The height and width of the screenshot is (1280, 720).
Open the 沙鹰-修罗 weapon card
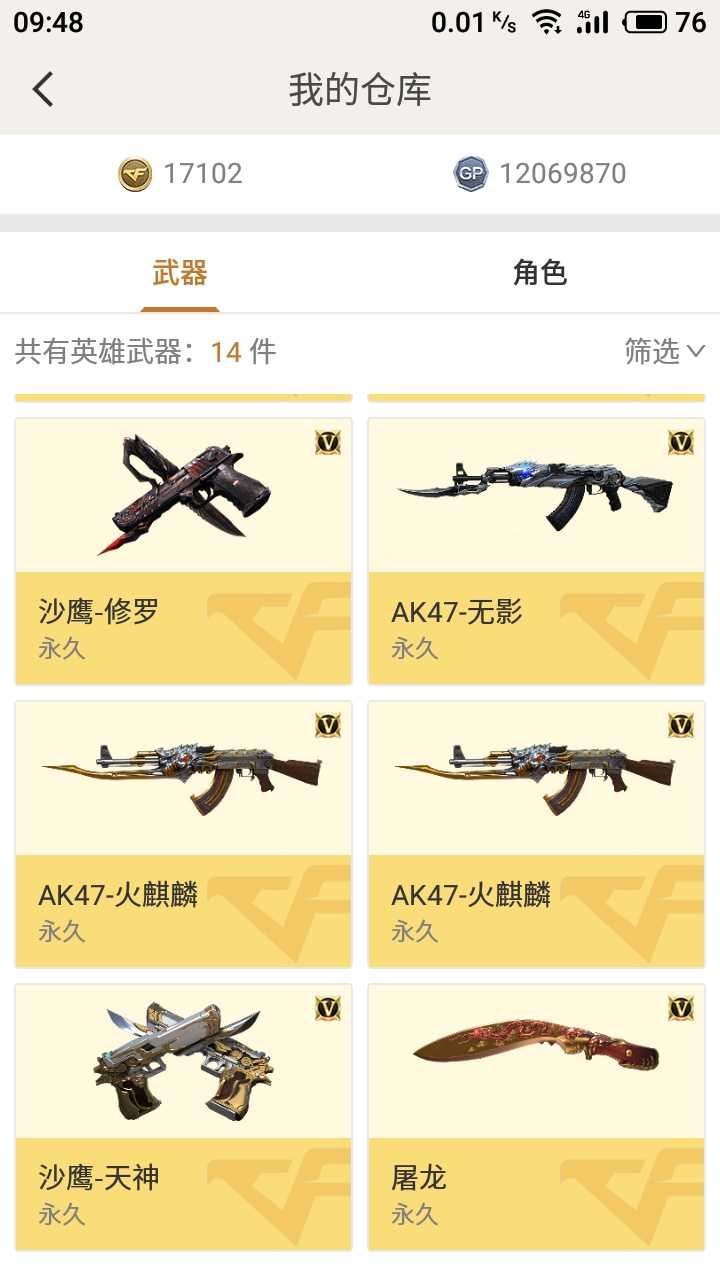[184, 551]
